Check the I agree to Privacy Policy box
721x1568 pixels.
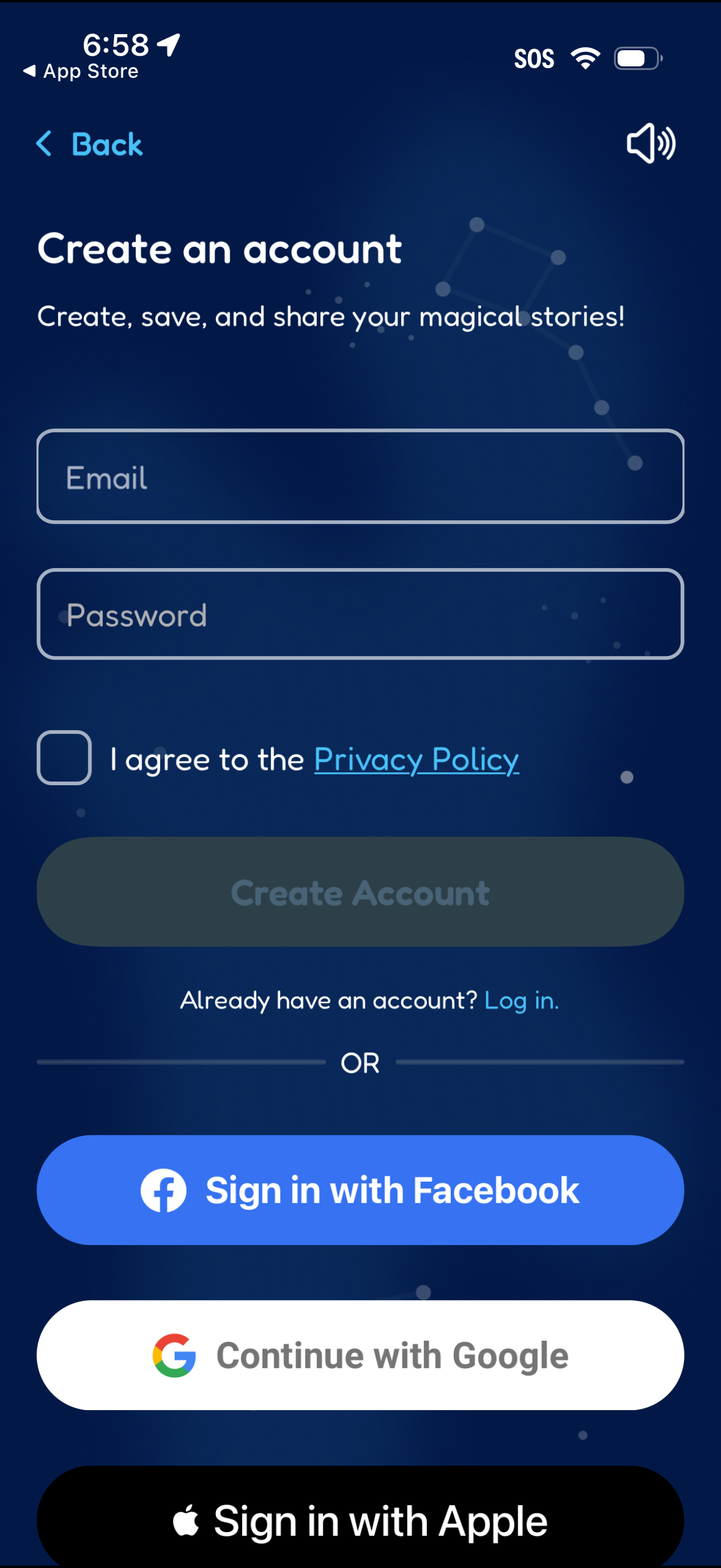tap(64, 758)
